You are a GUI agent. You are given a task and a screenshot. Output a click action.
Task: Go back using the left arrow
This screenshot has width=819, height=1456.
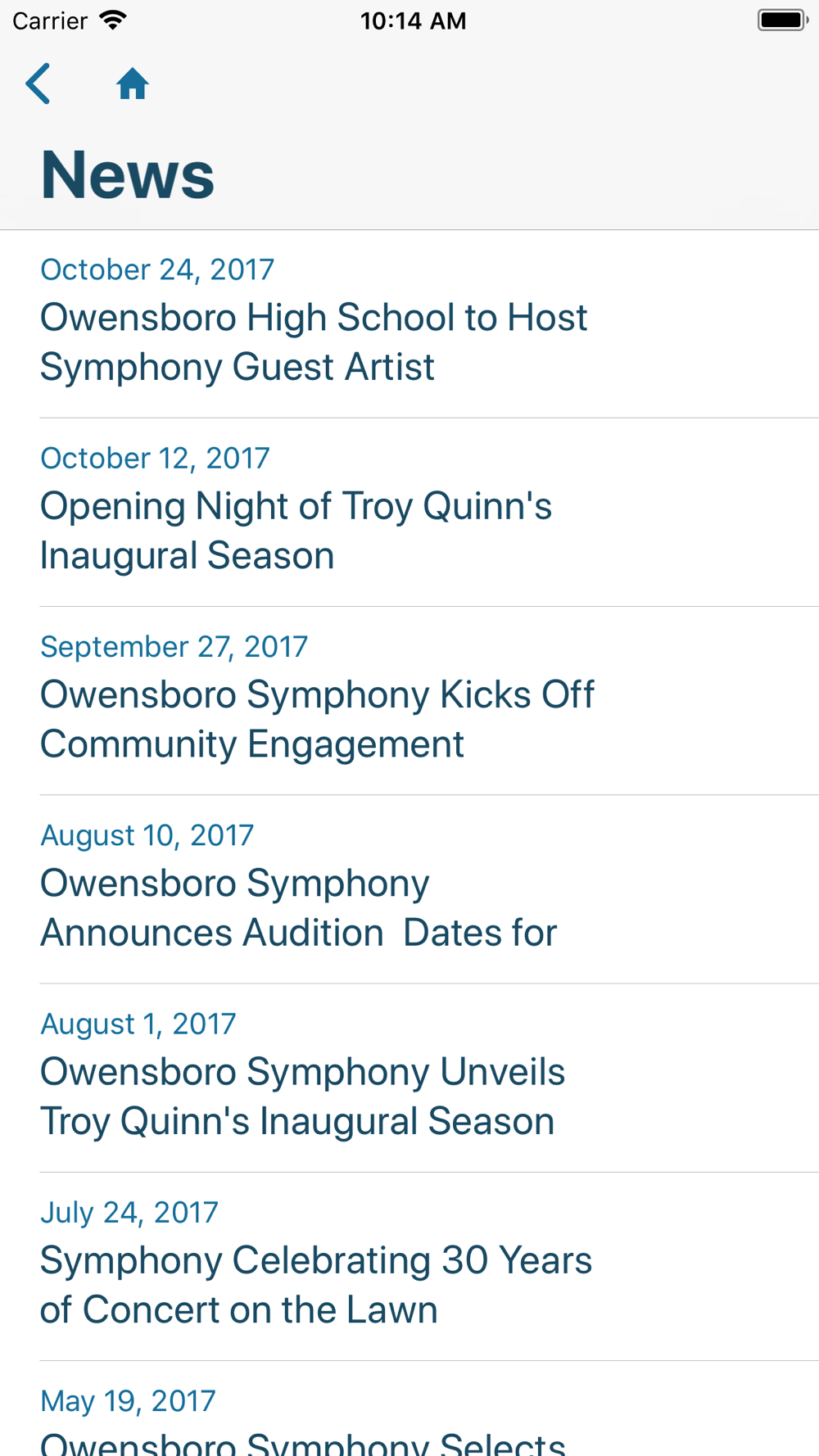[38, 84]
